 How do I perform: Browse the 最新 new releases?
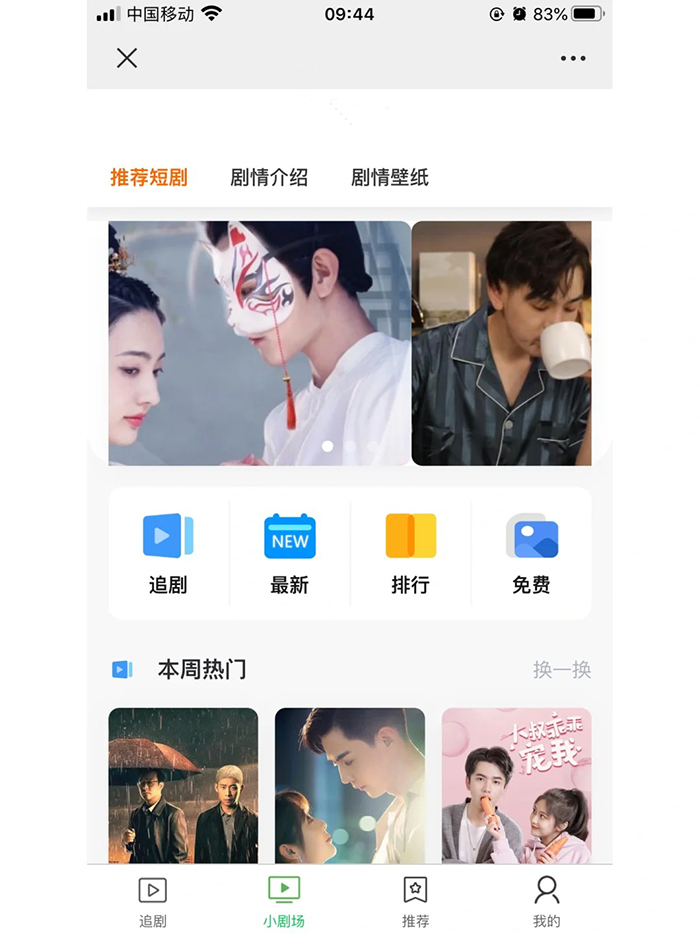(289, 554)
